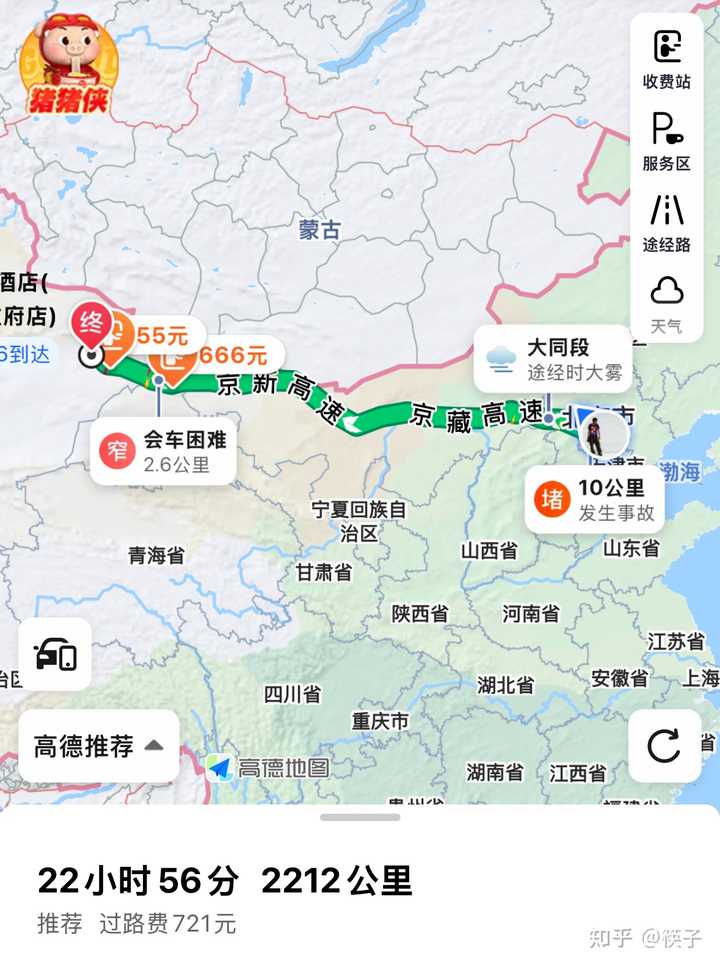Expand the bottom route panel handle
The width and height of the screenshot is (720, 967).
tap(360, 817)
